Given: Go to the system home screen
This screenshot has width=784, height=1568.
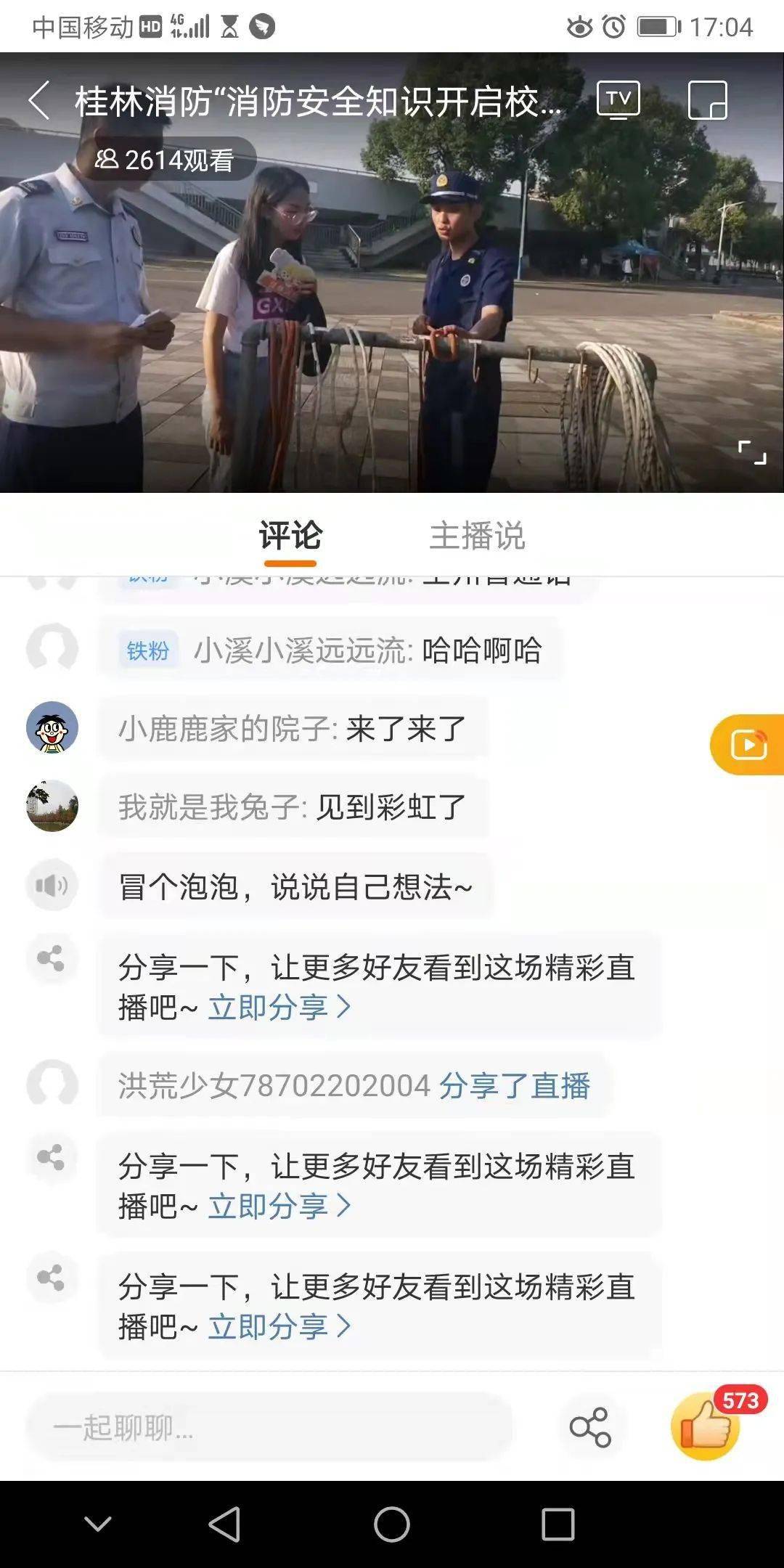Looking at the screenshot, I should click(392, 1524).
